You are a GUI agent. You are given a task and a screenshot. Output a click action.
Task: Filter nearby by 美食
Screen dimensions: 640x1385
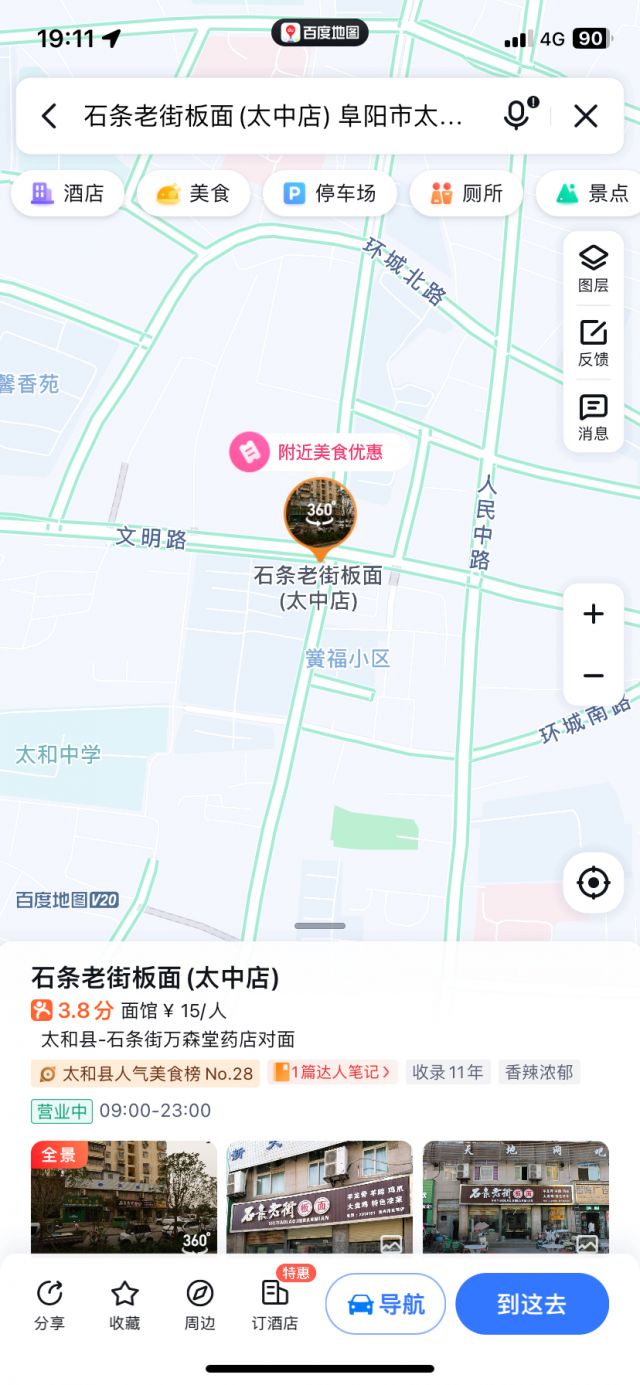[194, 193]
